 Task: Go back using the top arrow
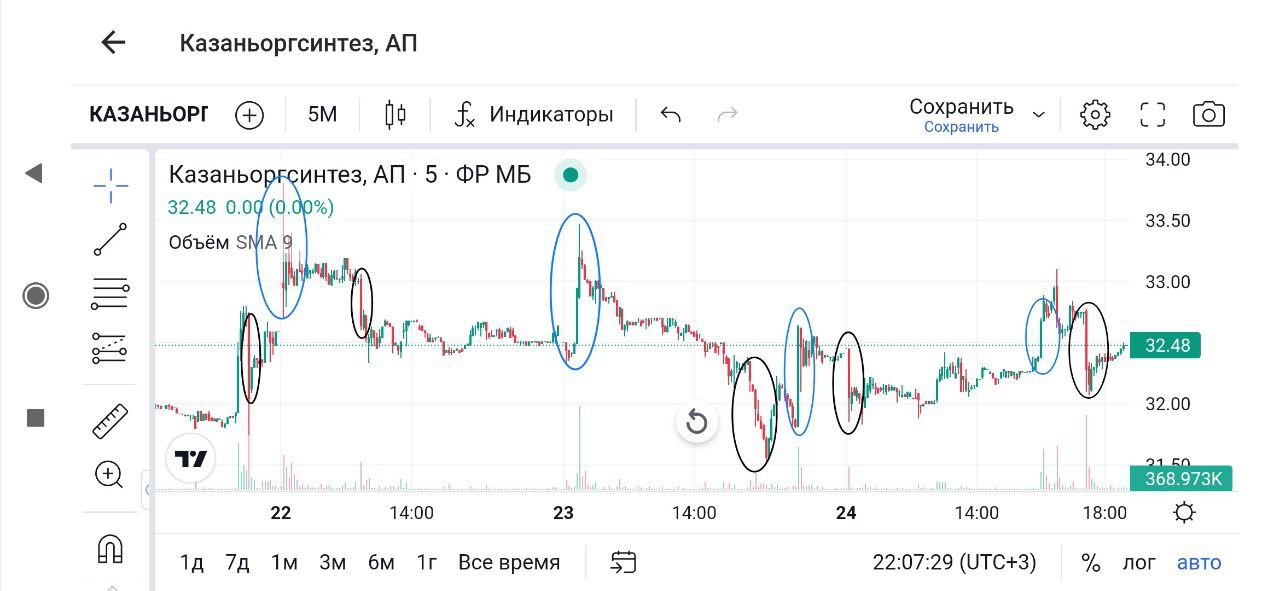point(113,42)
